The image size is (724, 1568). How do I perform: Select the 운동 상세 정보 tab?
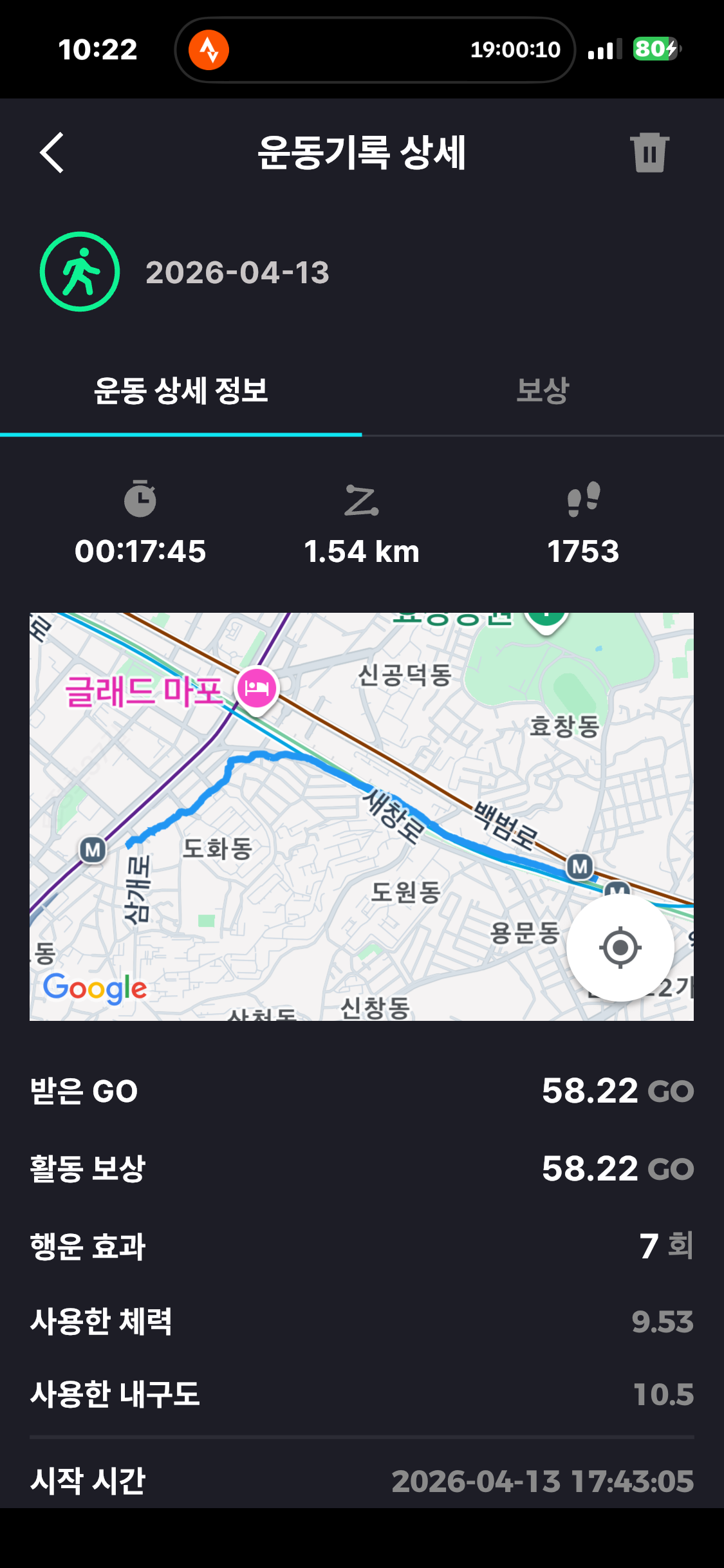coord(181,391)
